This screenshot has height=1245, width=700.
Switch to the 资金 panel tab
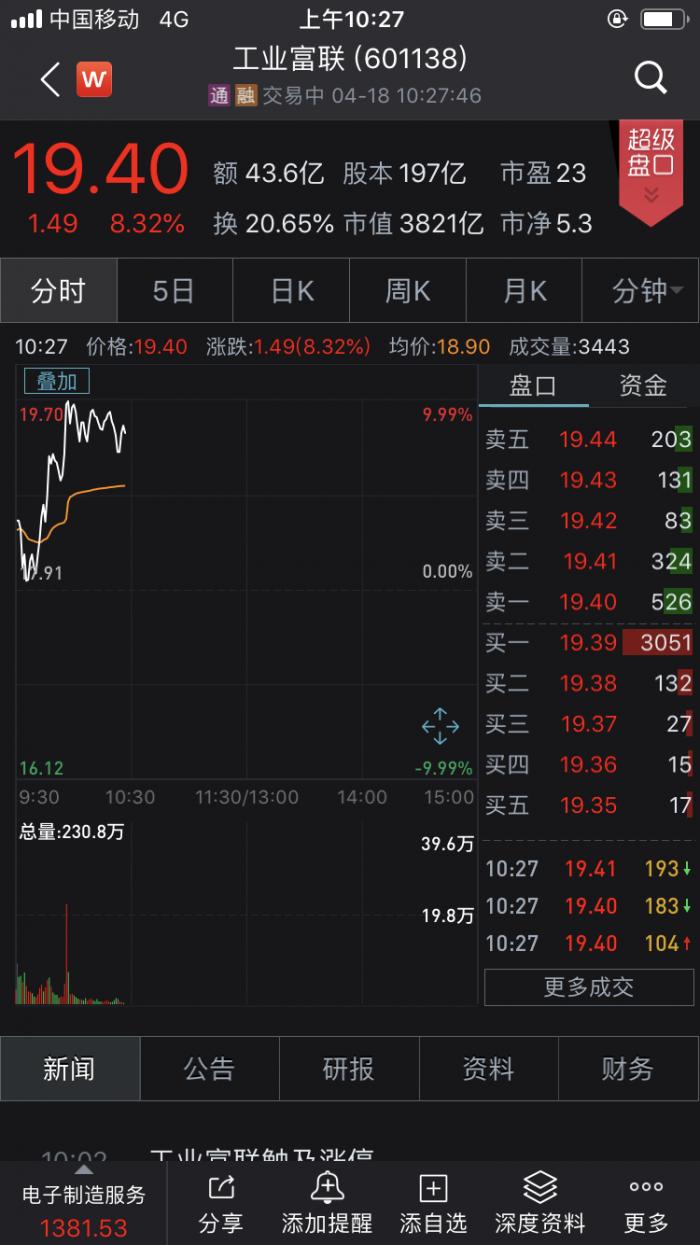pos(643,386)
